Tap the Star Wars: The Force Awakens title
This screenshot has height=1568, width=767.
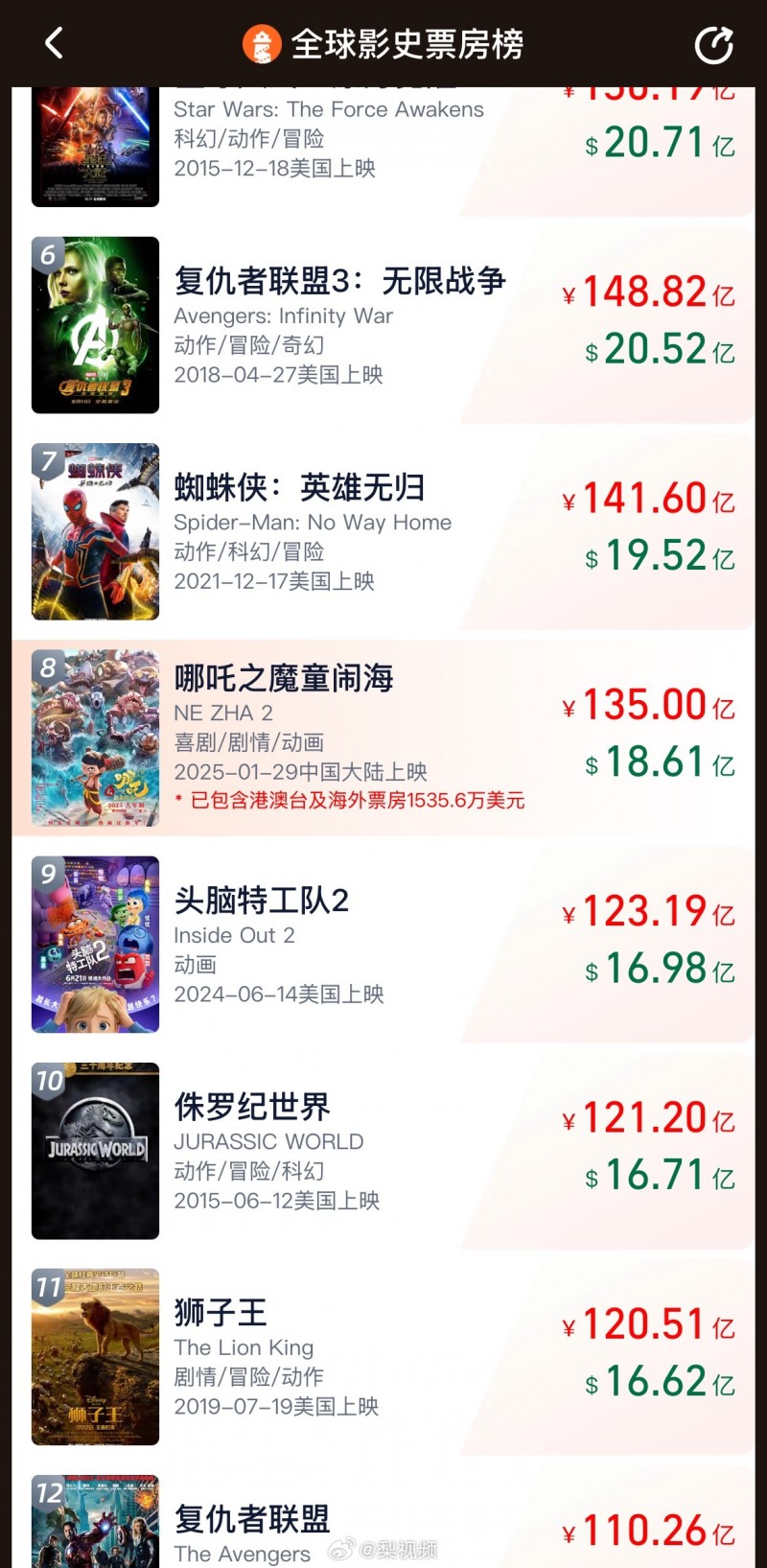point(327,109)
